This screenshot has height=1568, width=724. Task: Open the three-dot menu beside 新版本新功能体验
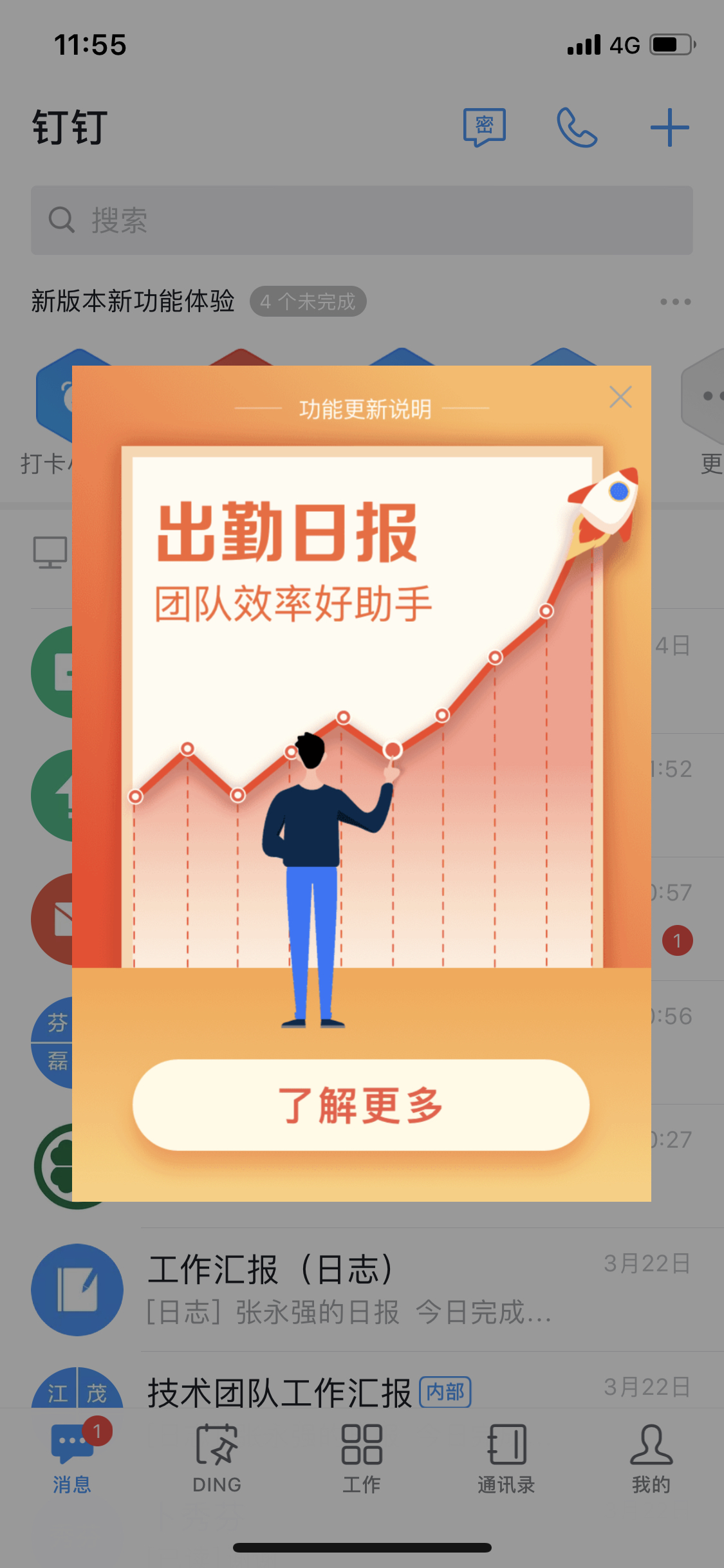(675, 301)
